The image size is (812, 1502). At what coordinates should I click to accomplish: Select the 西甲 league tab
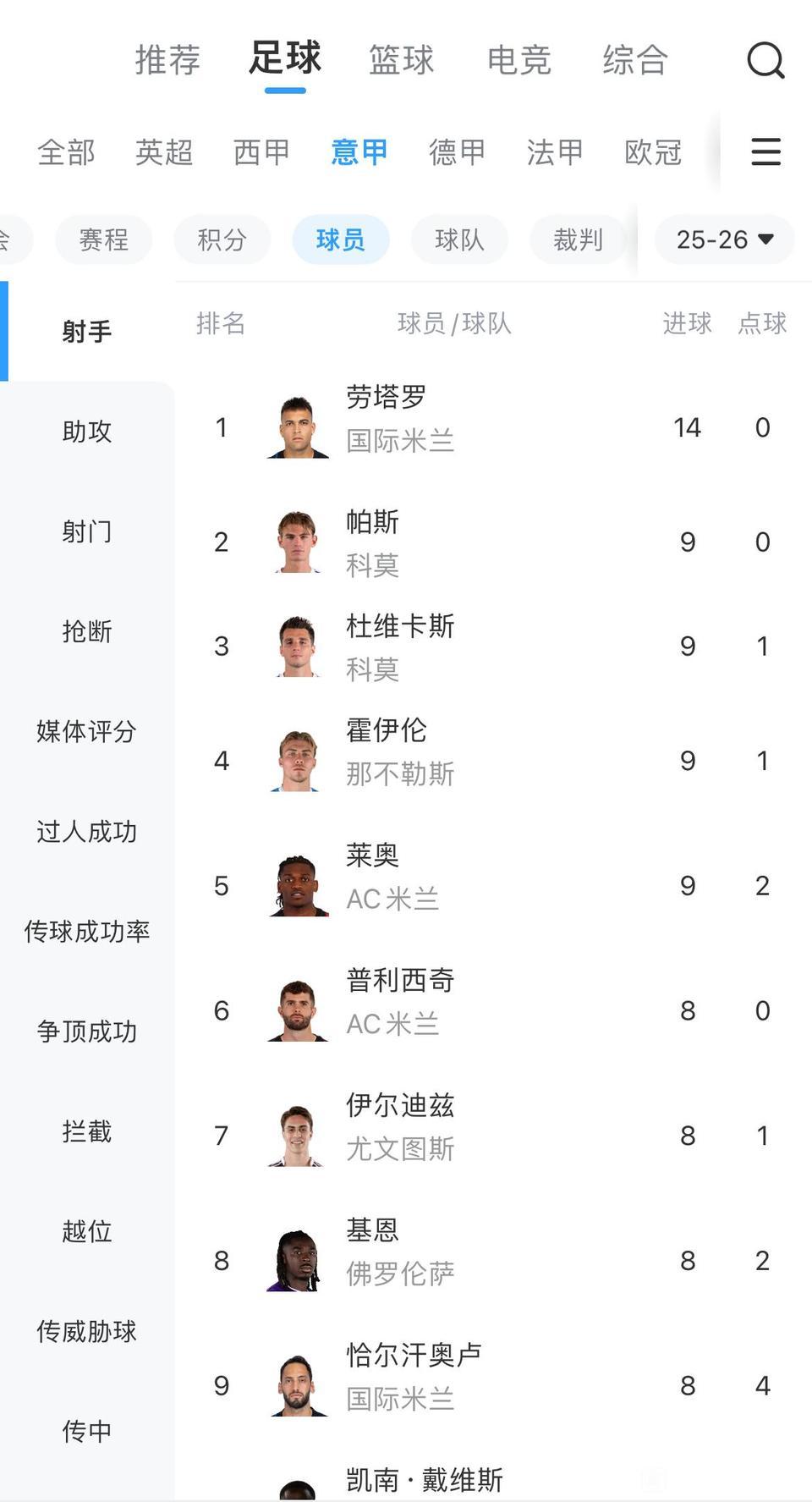click(x=261, y=152)
